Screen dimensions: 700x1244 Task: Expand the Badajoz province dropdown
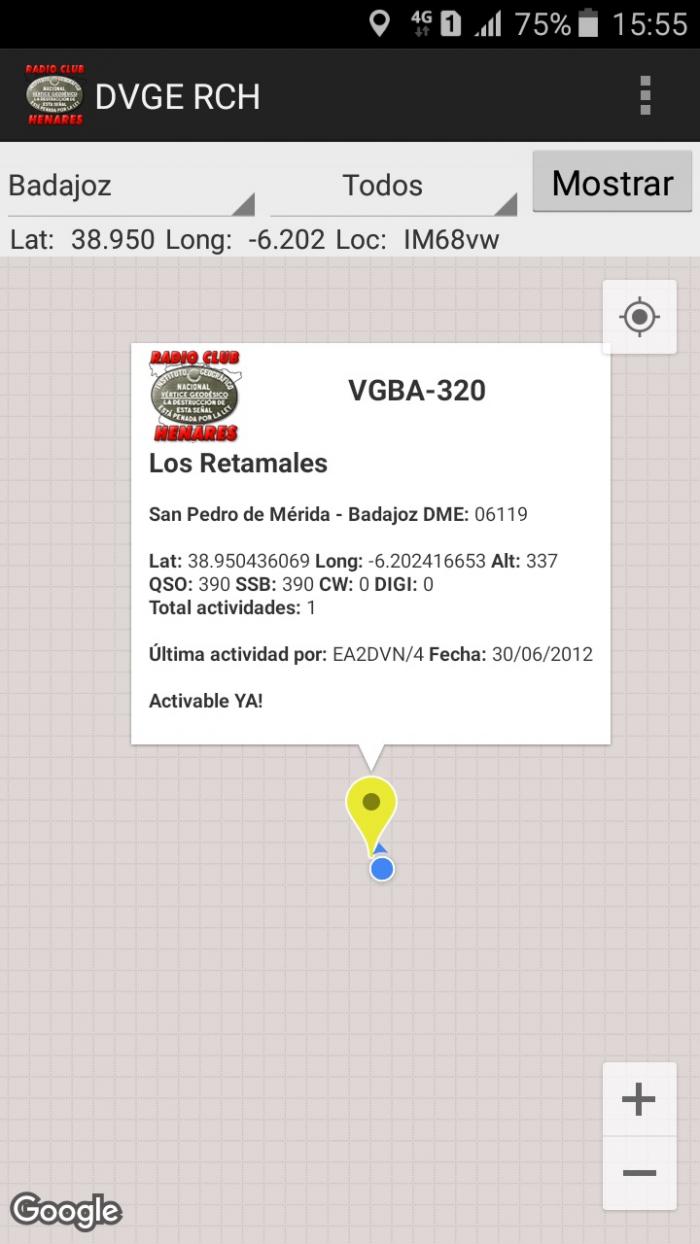click(131, 186)
